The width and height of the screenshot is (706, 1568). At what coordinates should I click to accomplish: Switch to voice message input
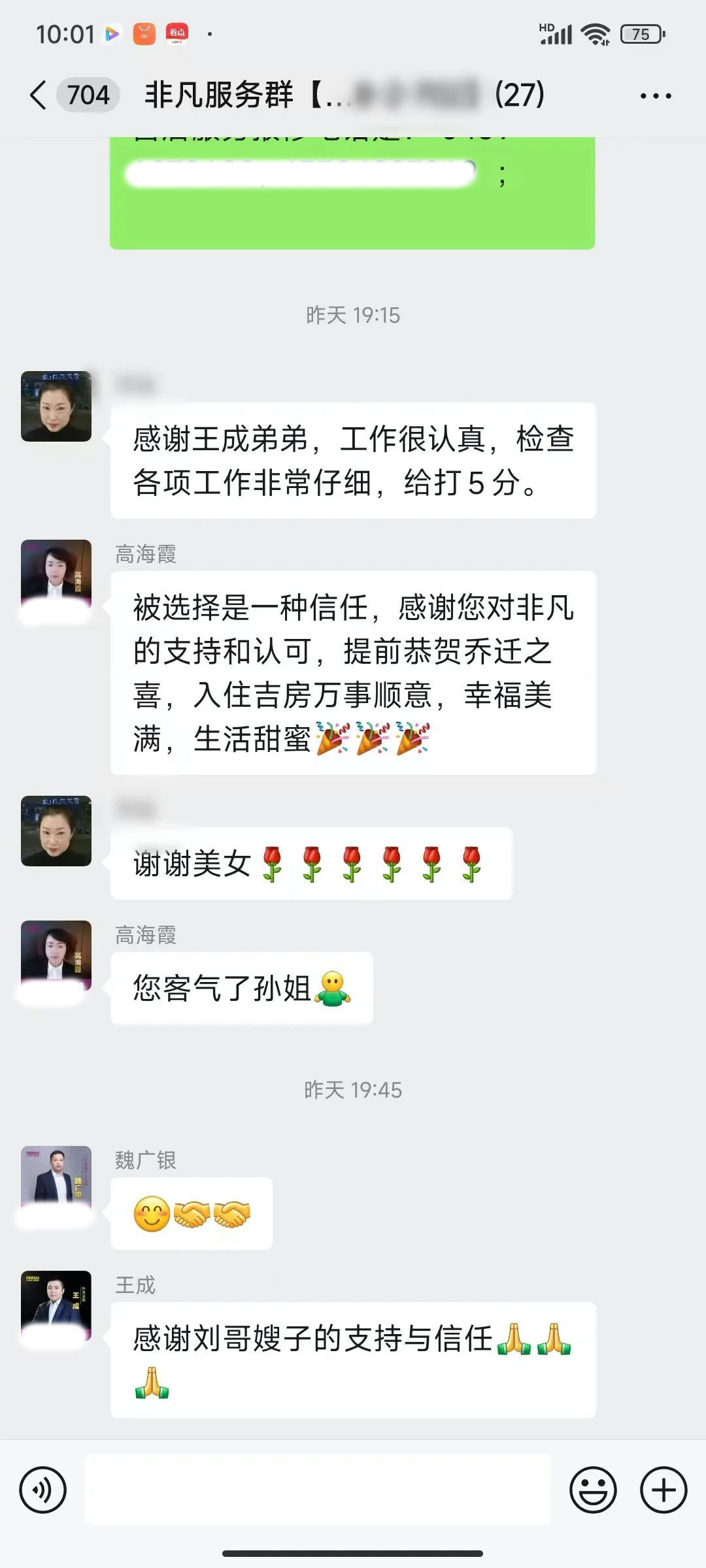(x=43, y=1490)
